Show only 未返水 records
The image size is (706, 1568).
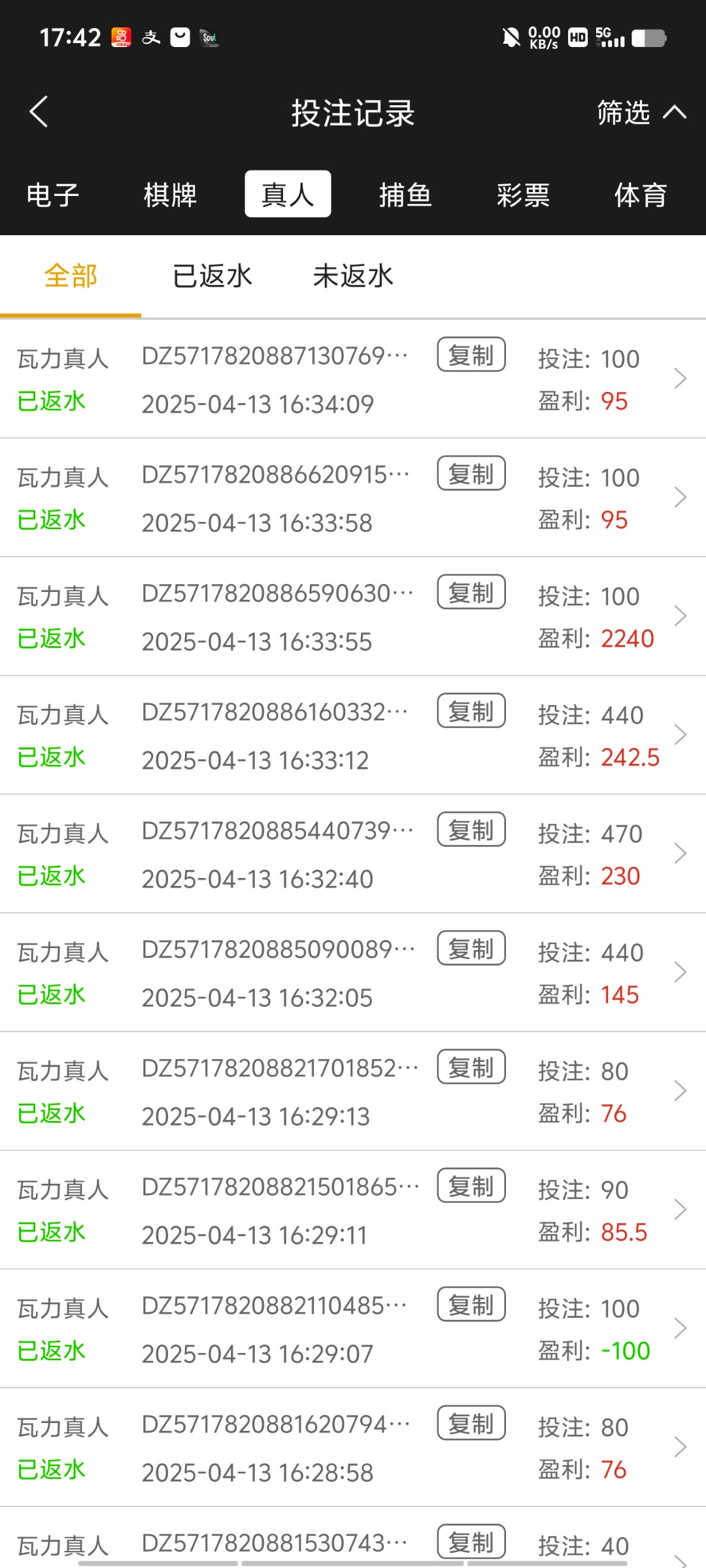353,276
